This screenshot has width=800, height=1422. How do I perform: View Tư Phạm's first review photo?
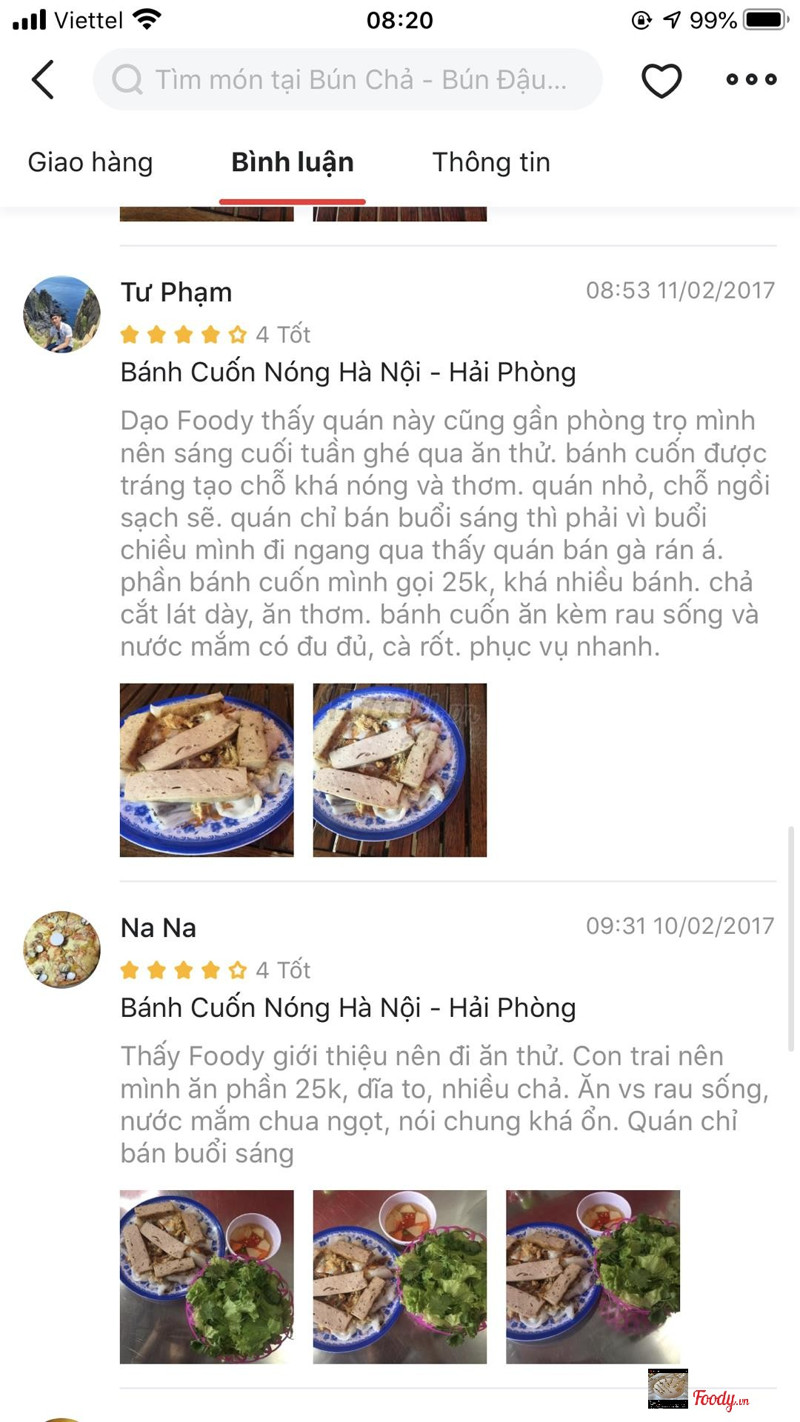pos(207,770)
